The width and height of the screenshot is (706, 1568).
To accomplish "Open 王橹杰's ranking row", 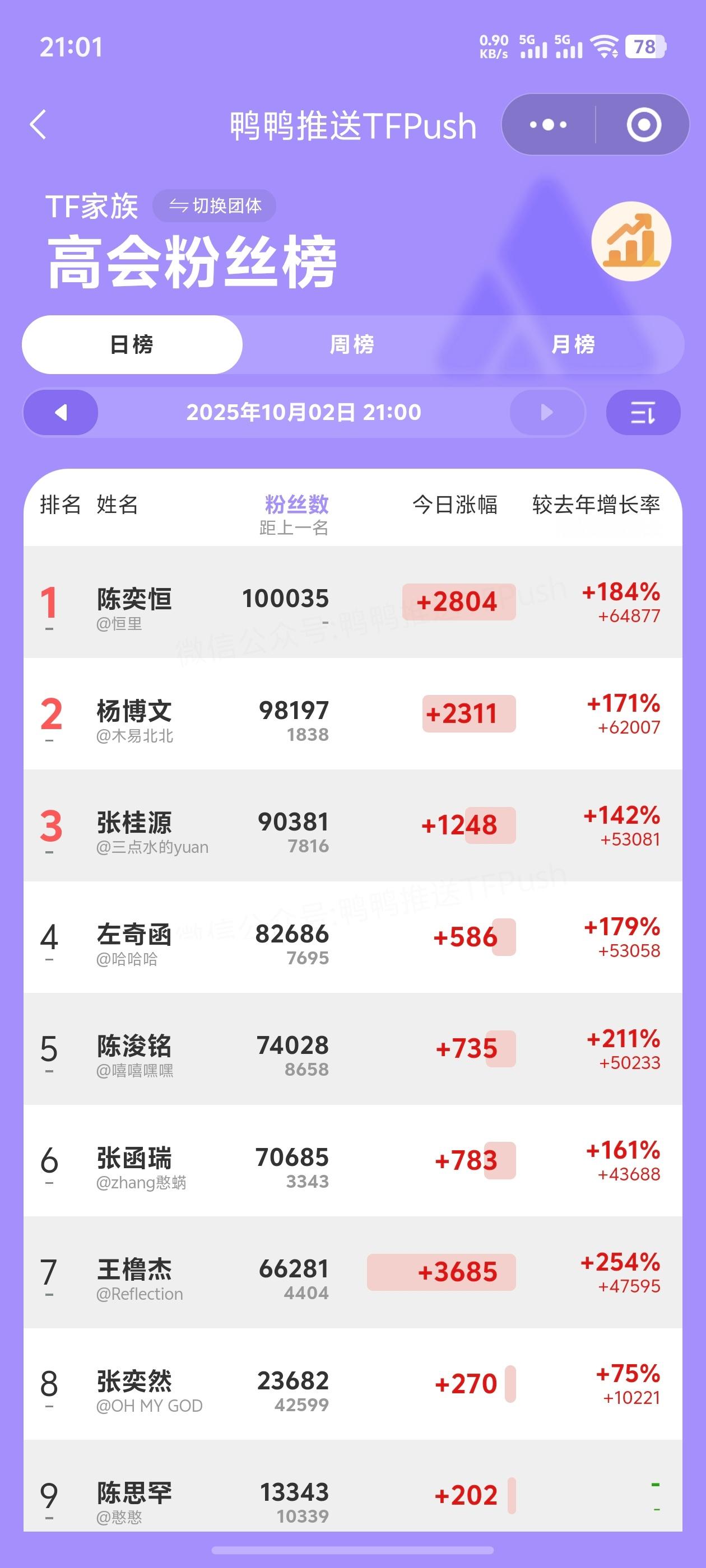I will pos(352,1272).
